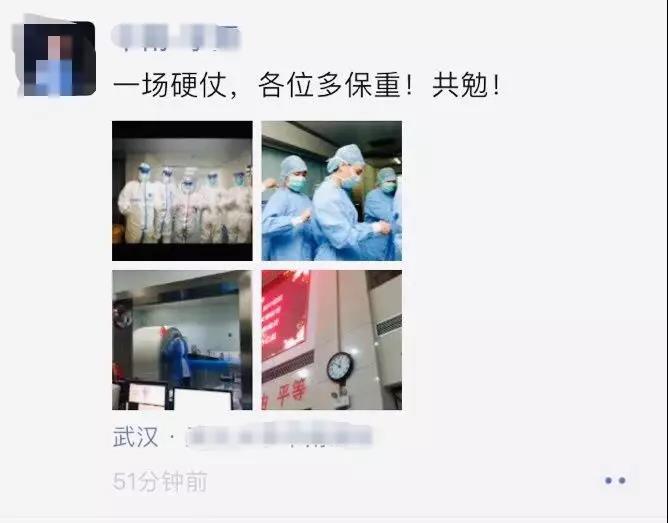Open photo of the monitoring room with screens
The image size is (668, 523).
point(182,340)
